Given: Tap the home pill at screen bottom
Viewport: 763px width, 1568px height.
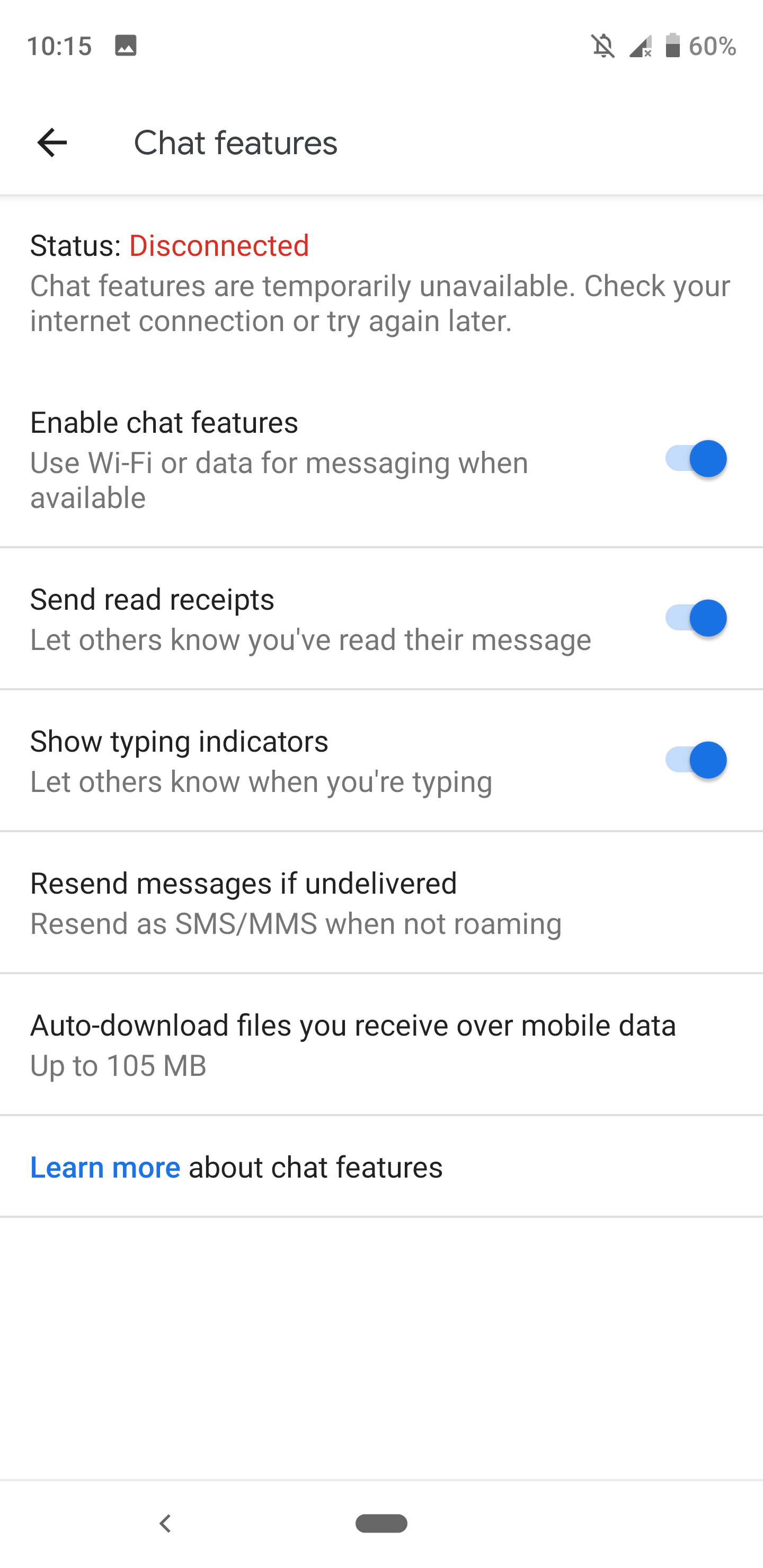Looking at the screenshot, I should (x=381, y=1524).
